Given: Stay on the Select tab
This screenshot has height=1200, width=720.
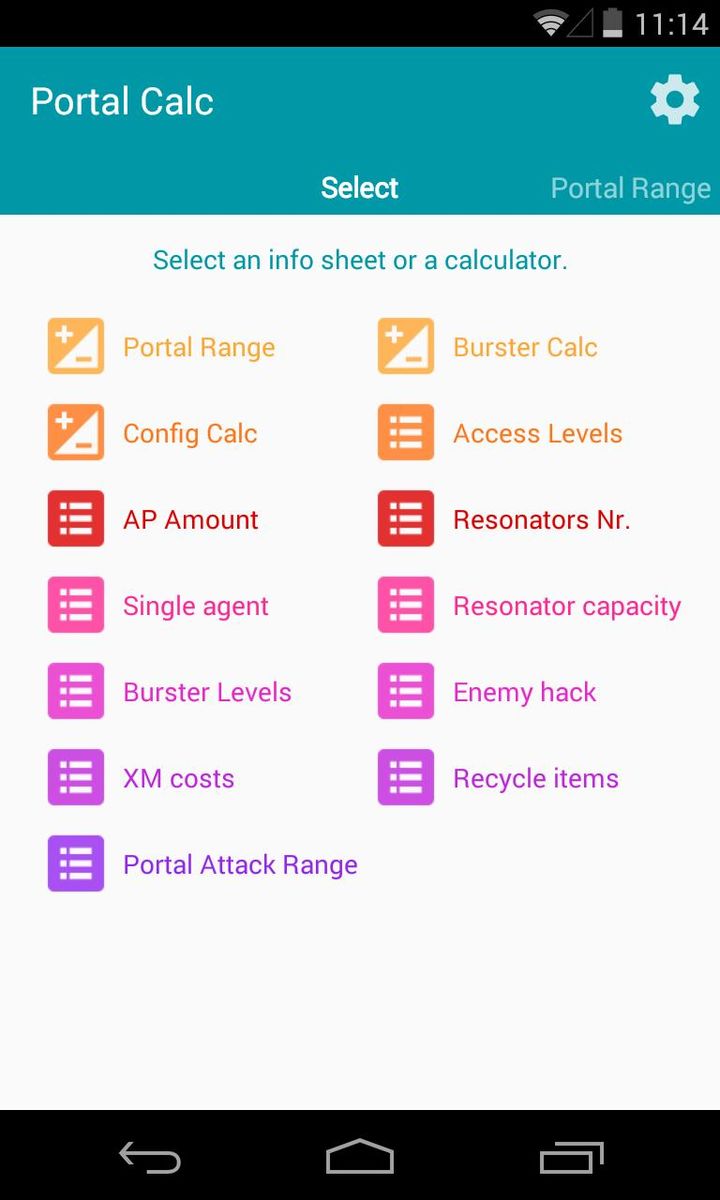Looking at the screenshot, I should tap(359, 187).
